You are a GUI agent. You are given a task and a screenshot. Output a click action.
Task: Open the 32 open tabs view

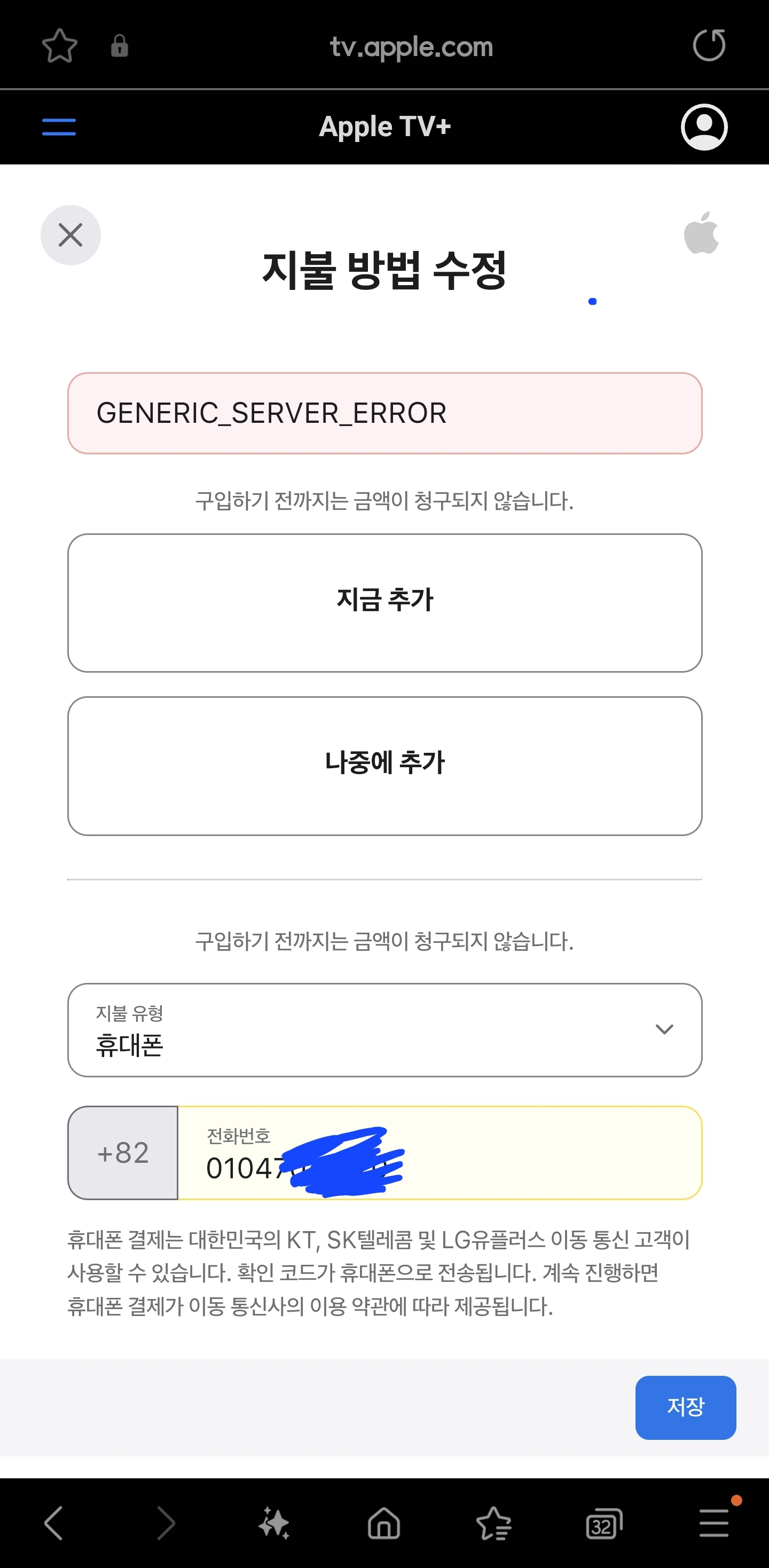[603, 1524]
